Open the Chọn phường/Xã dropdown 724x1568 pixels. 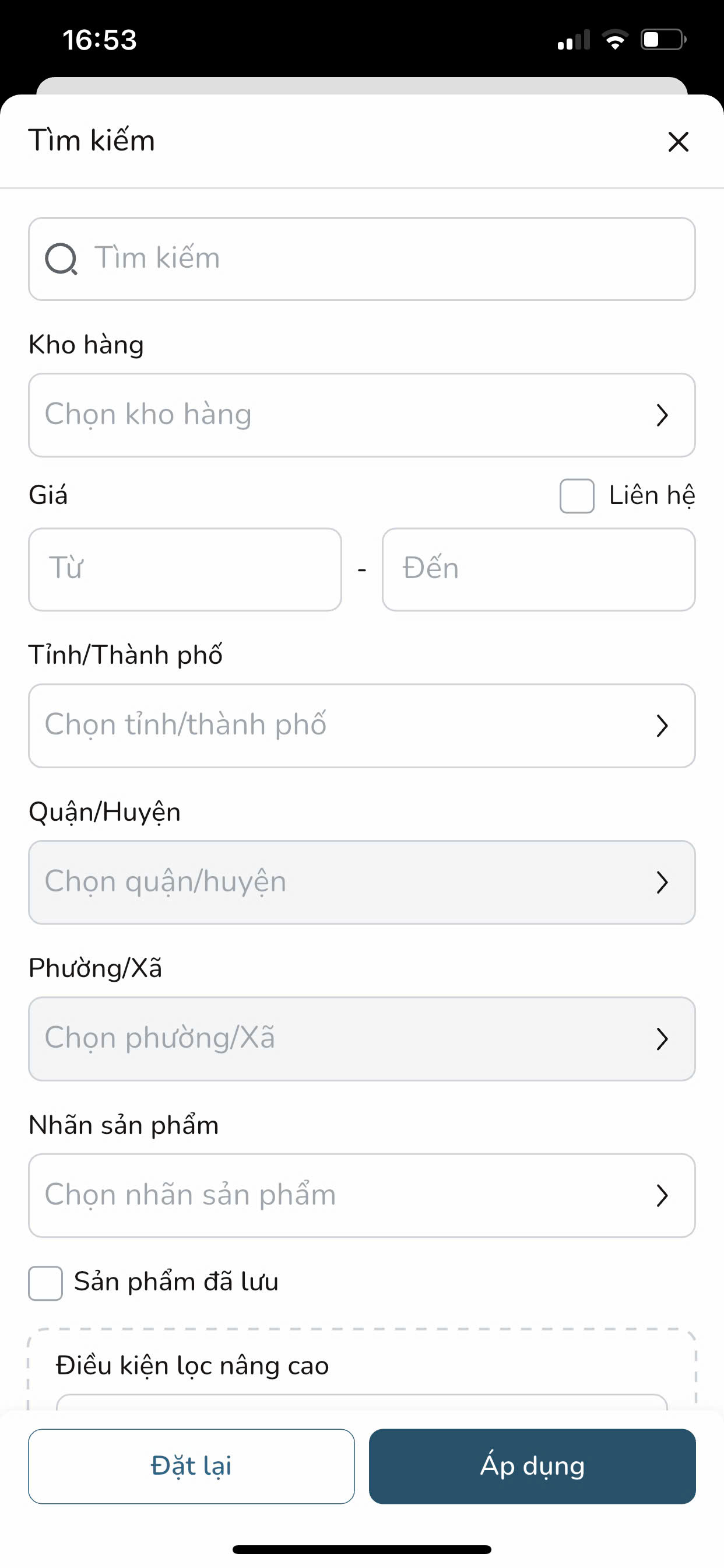(x=361, y=1038)
